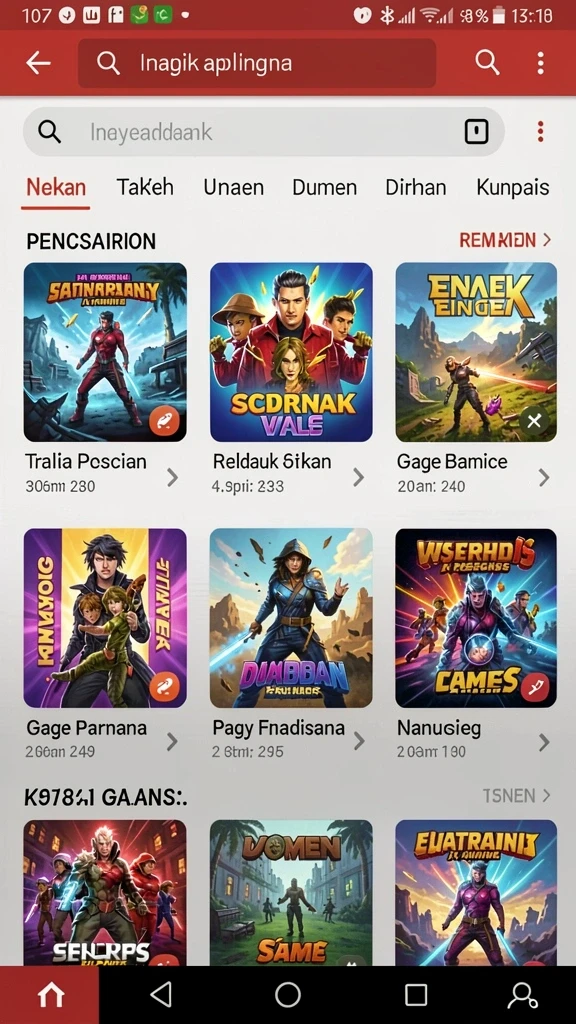Open the white overflow menu in the app bar
This screenshot has width=576, height=1024.
point(540,63)
